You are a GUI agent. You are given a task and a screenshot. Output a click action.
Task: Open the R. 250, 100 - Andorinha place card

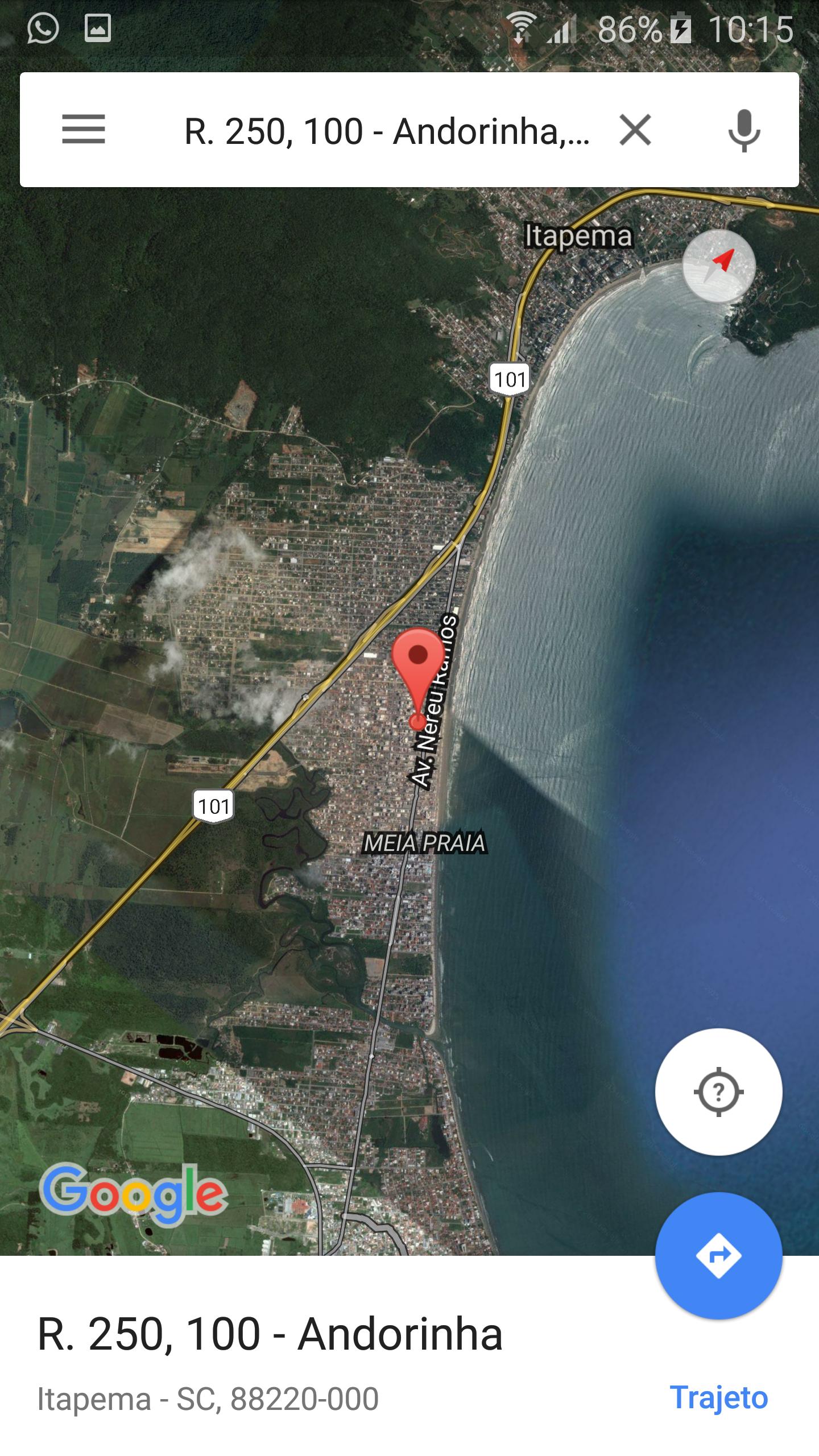click(270, 1334)
